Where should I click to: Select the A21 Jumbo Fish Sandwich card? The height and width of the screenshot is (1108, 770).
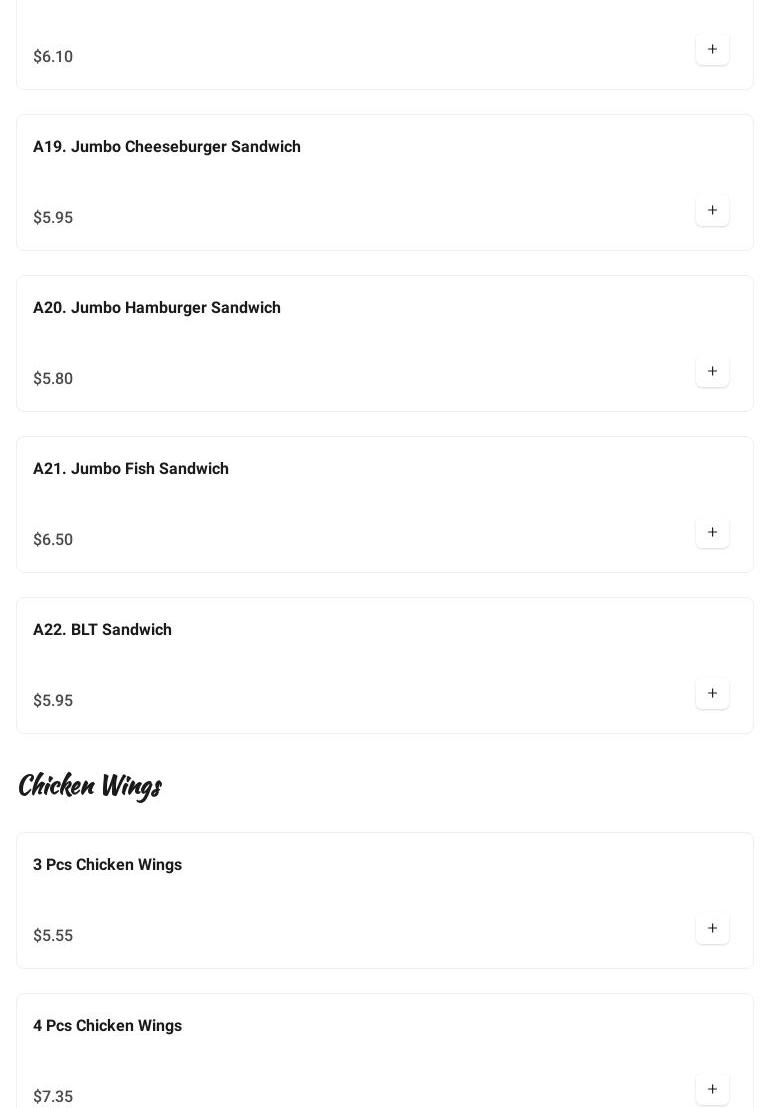131,469
